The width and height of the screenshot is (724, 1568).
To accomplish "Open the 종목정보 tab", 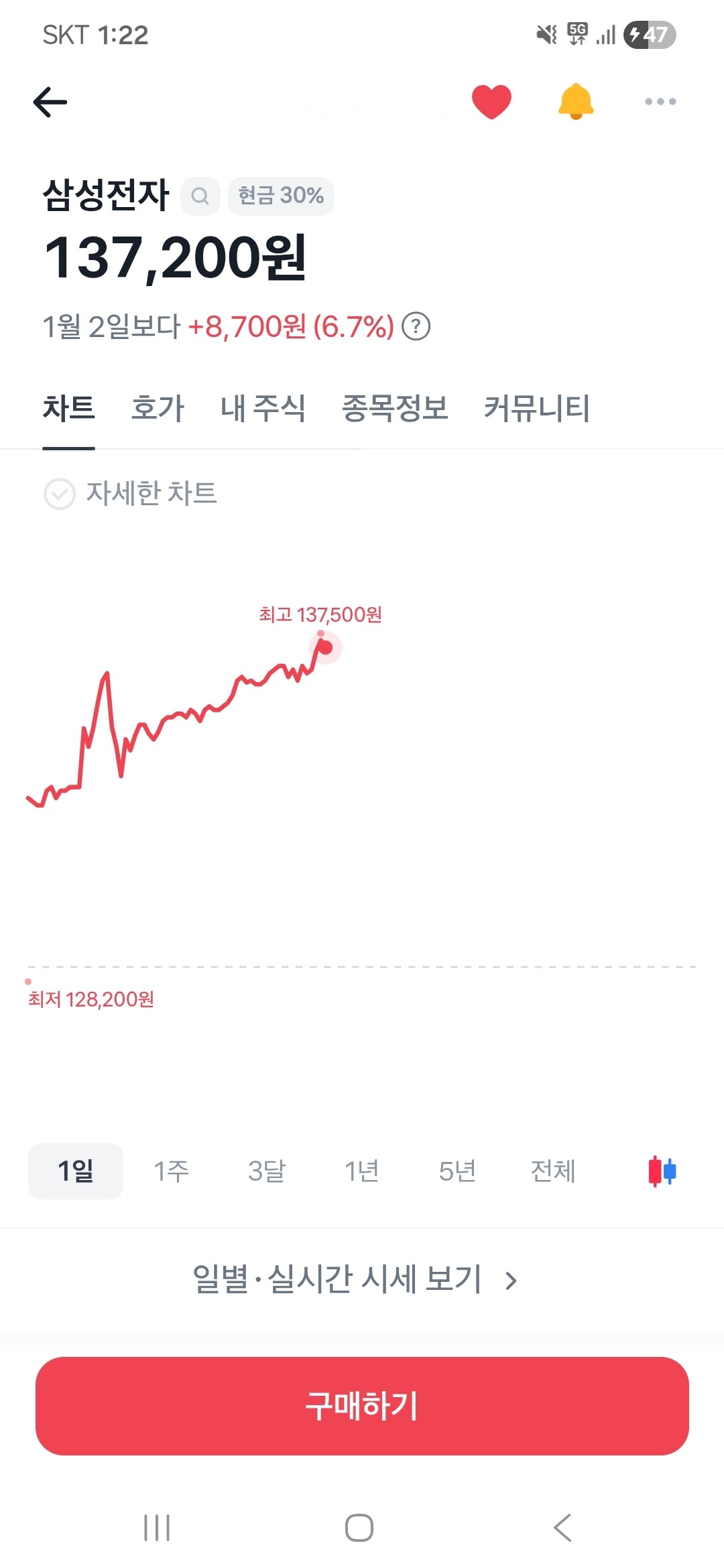I will click(x=395, y=408).
